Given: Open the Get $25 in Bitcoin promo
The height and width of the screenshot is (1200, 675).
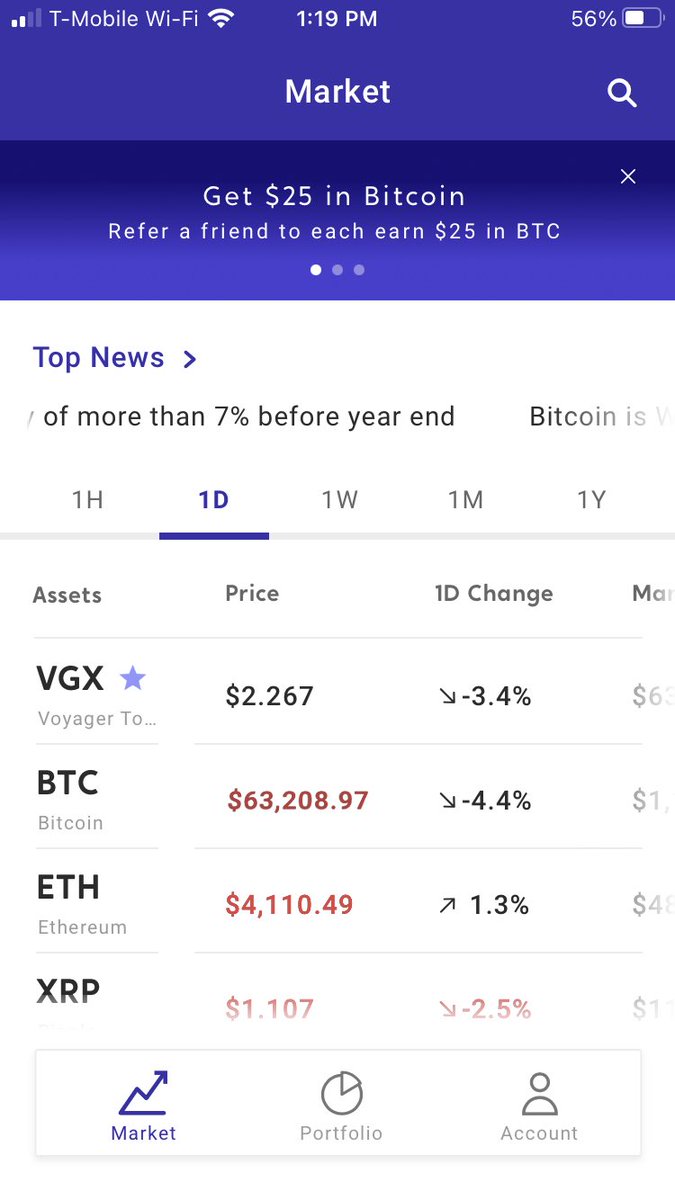Looking at the screenshot, I should tap(335, 213).
